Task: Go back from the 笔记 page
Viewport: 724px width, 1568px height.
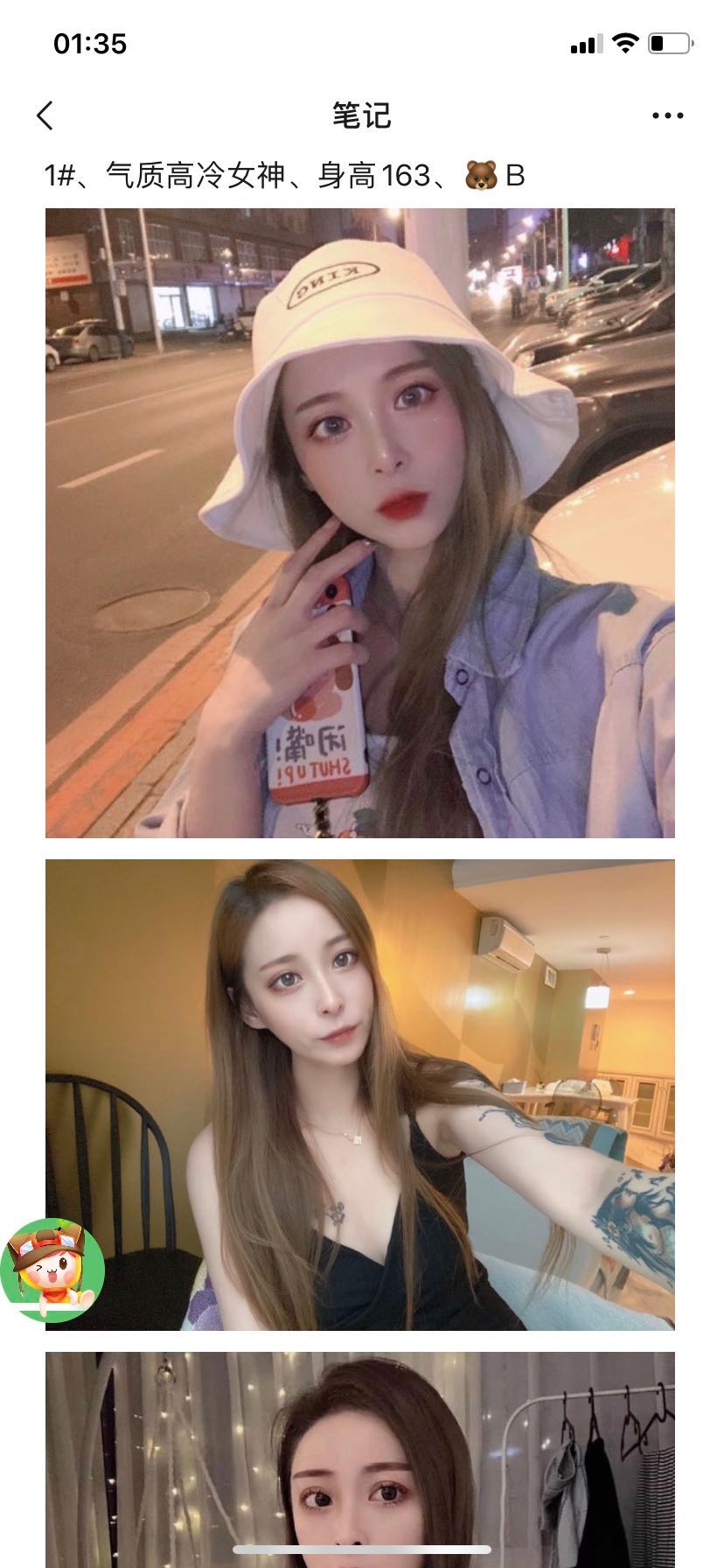Action: click(x=45, y=115)
